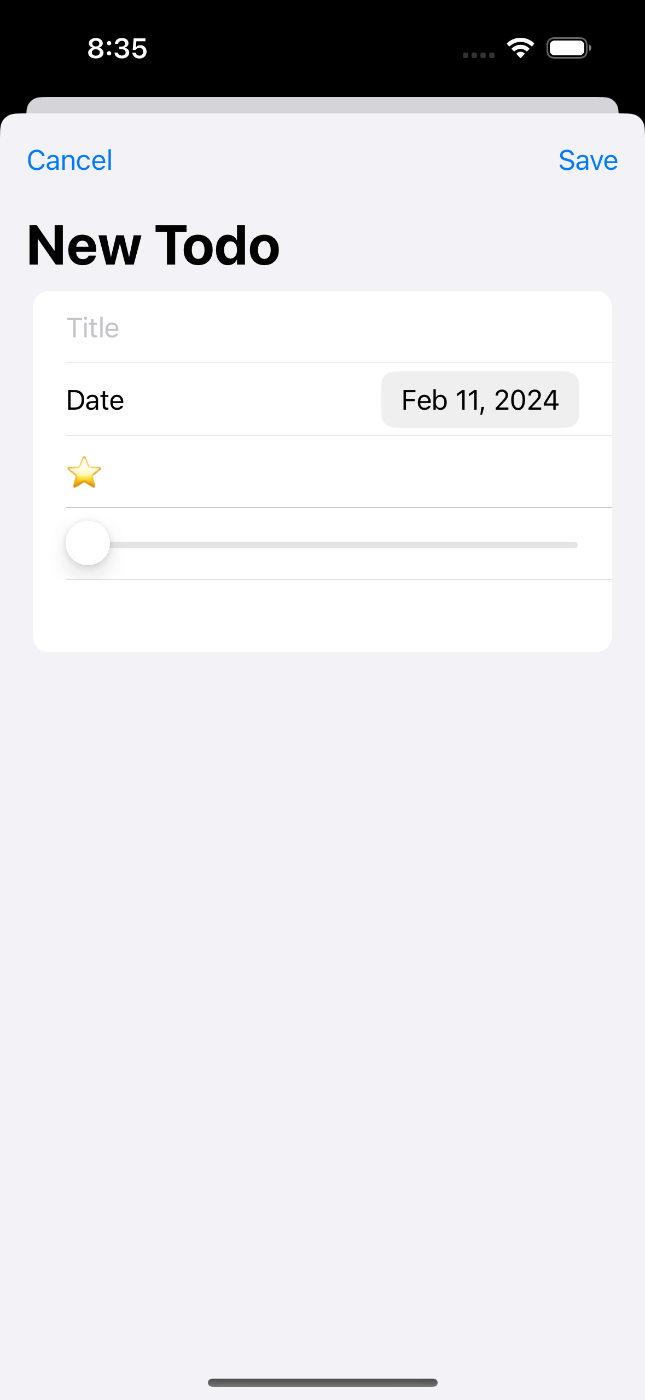645x1400 pixels.
Task: Tap the star rating slider knob
Action: (88, 543)
